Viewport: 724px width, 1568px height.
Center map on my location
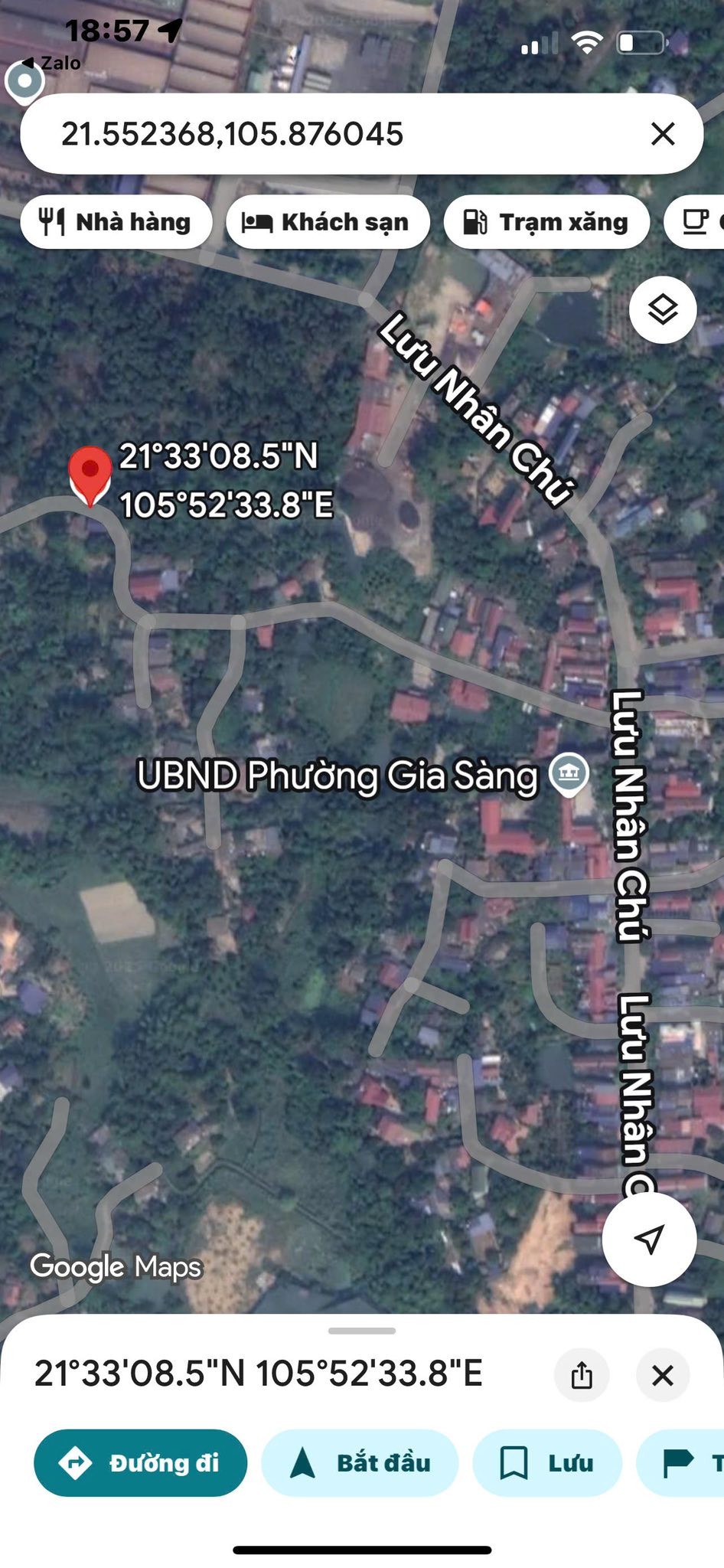click(649, 1239)
